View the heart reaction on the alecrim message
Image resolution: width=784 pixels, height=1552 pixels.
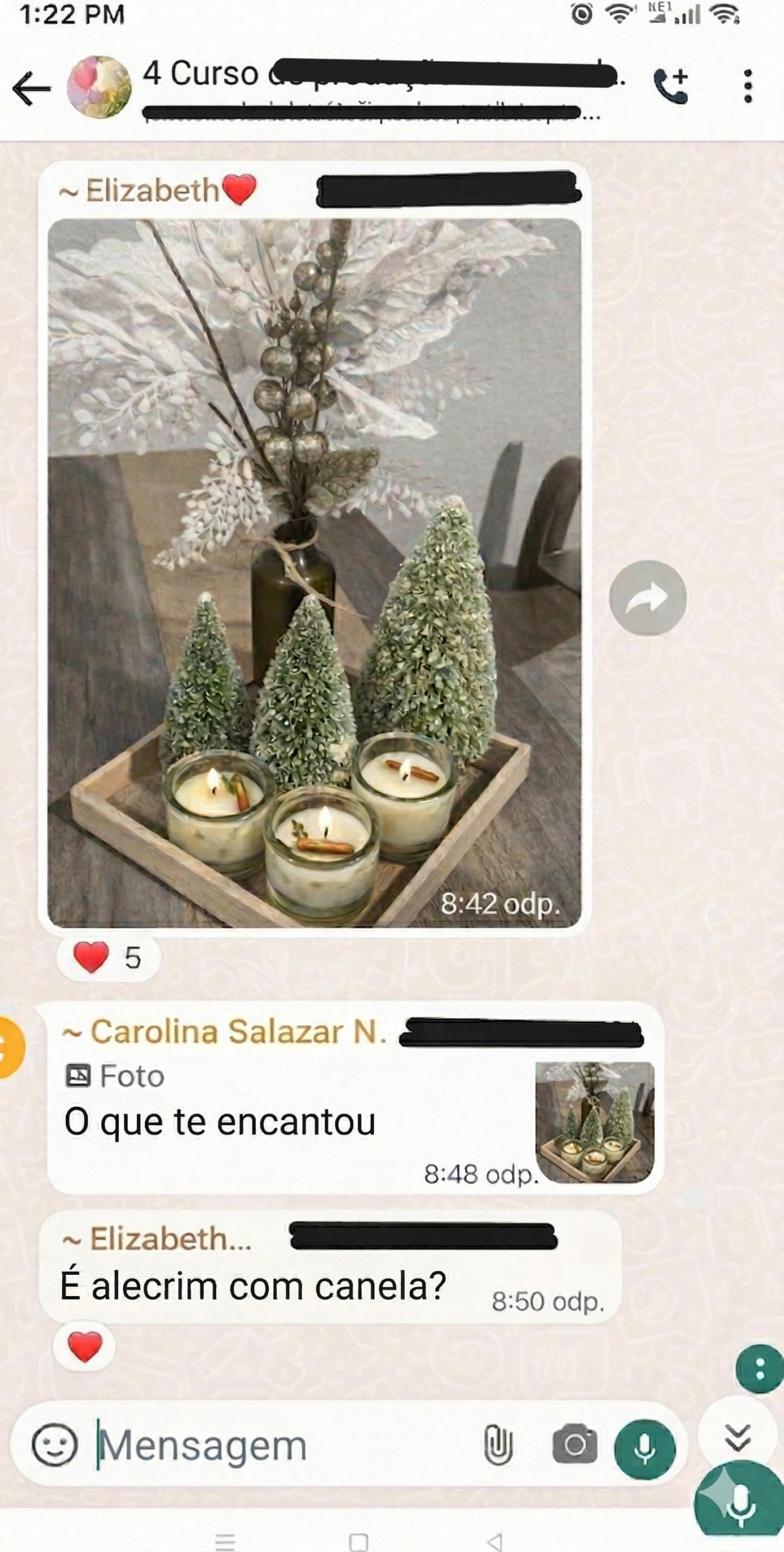[x=85, y=1347]
